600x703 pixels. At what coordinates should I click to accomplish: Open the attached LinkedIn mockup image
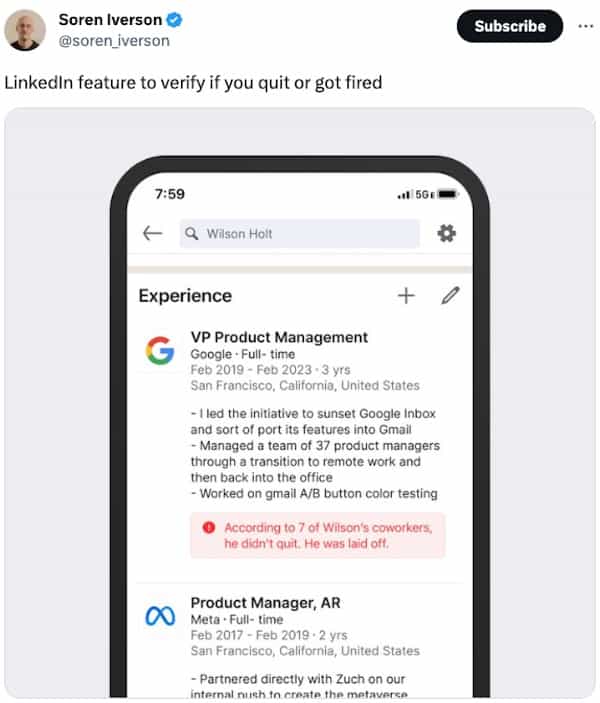[x=299, y=400]
